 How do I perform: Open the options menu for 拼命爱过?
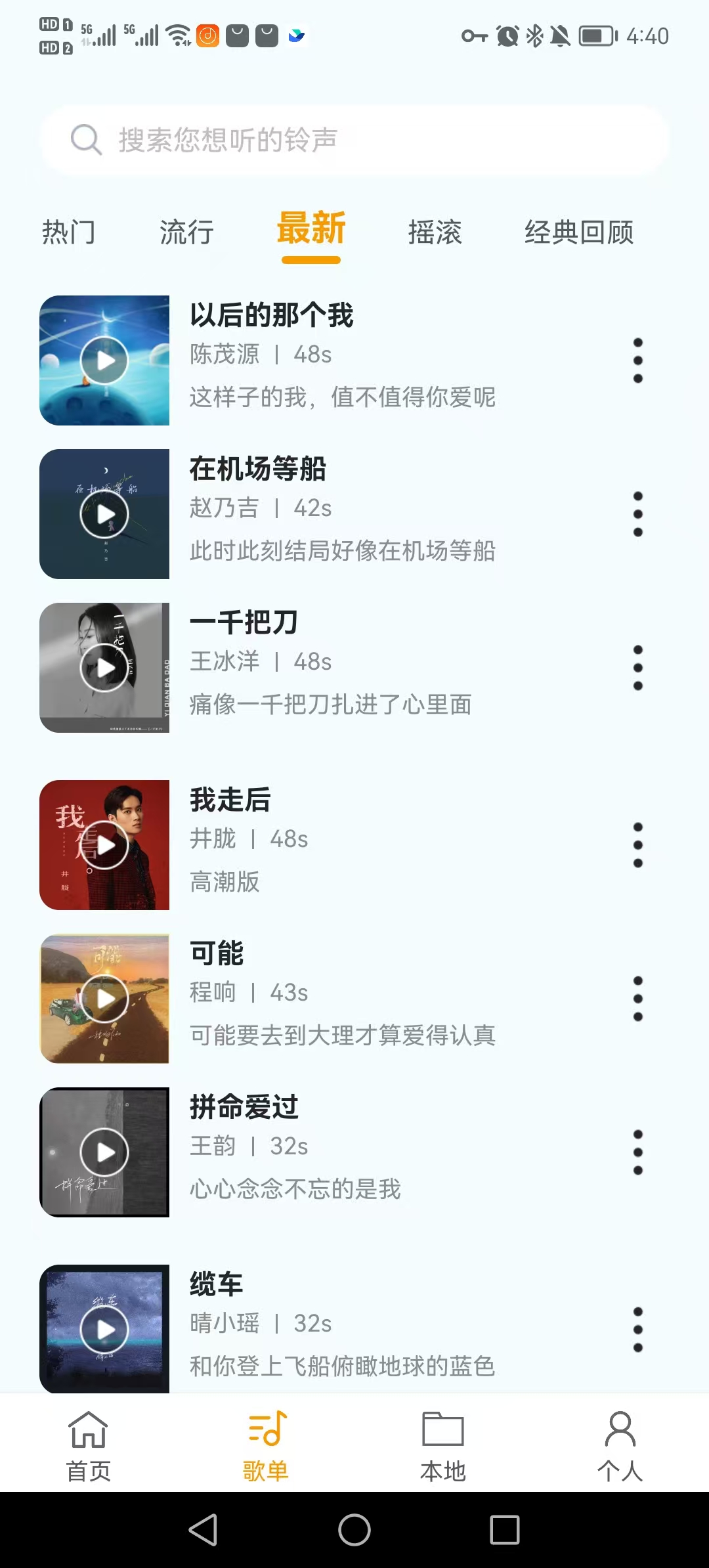(x=637, y=1152)
